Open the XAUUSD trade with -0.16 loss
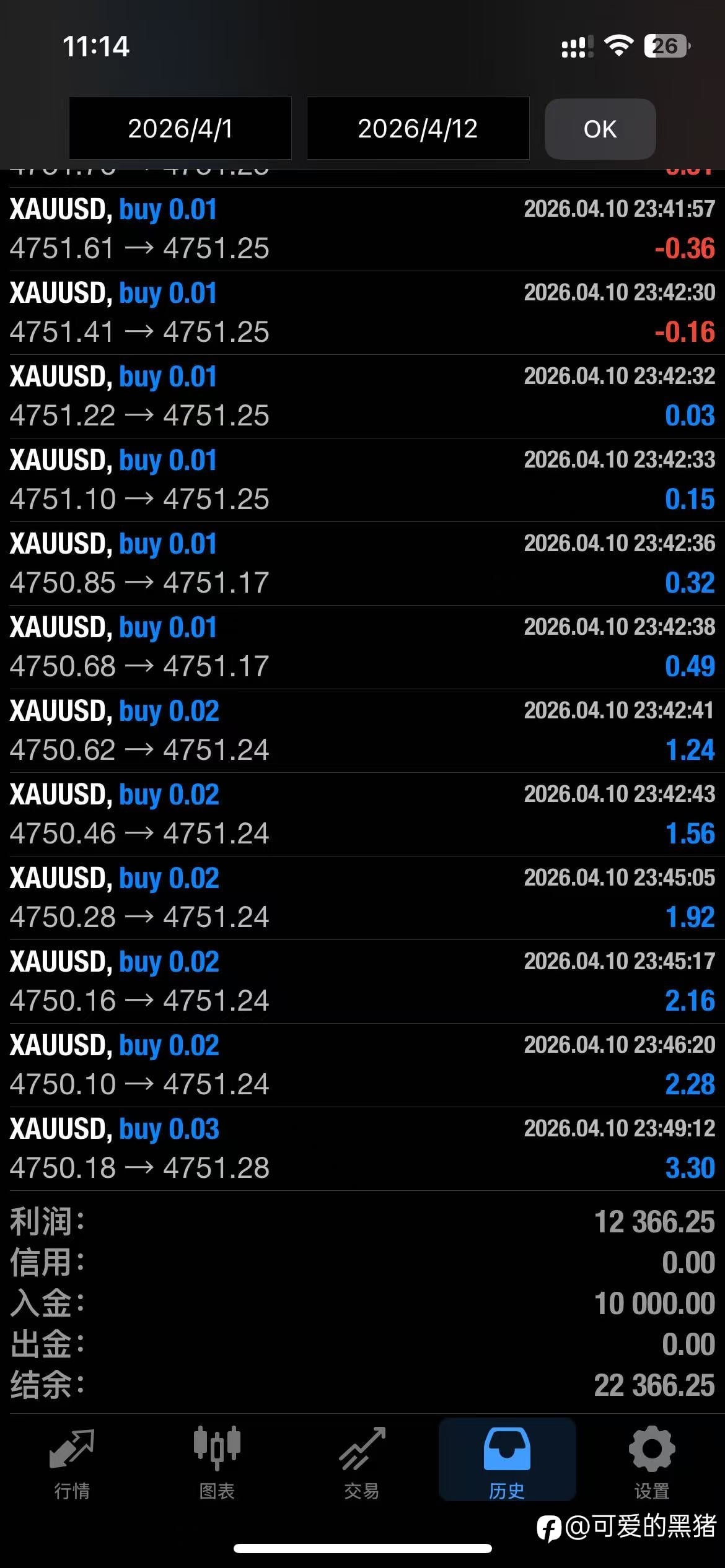Viewport: 725px width, 1568px height. 362,313
